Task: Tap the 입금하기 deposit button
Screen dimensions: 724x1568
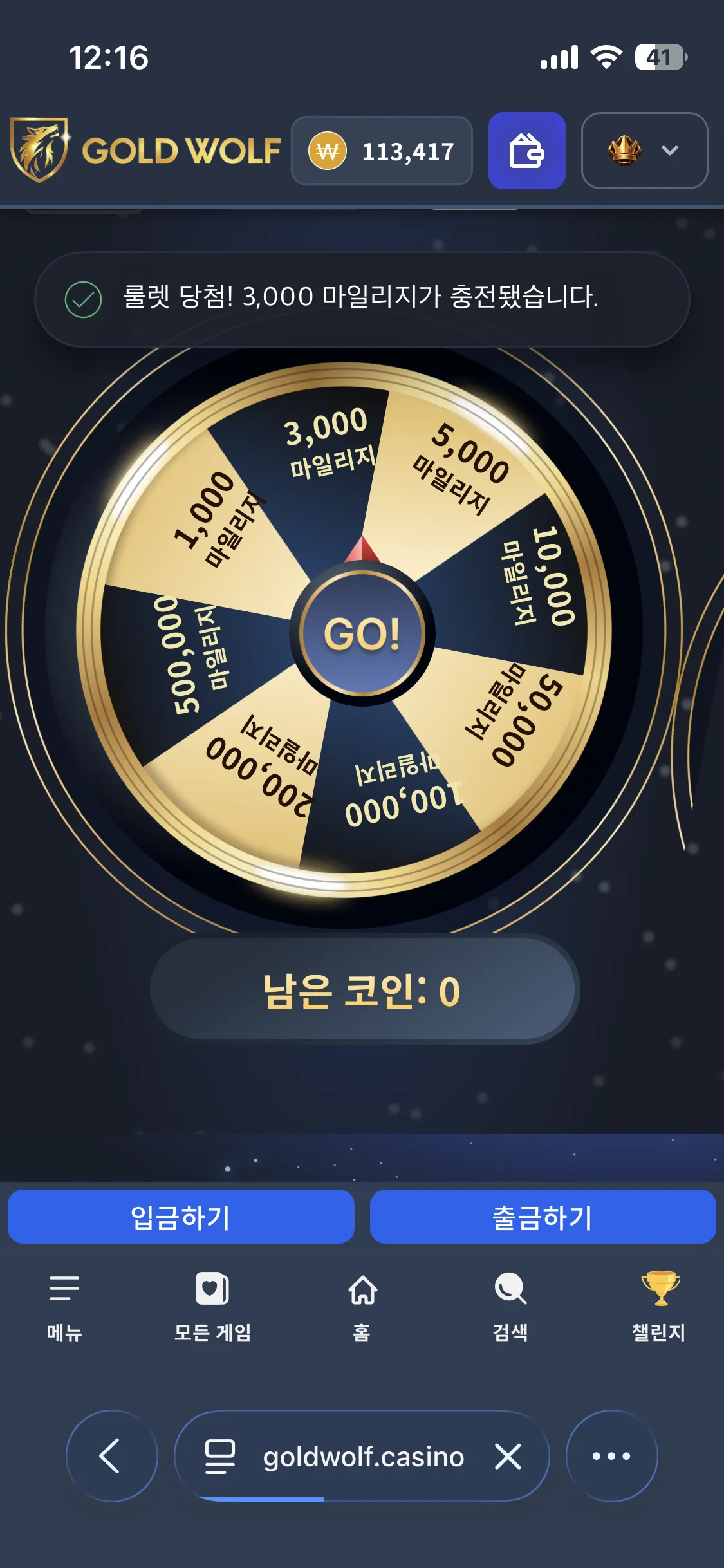Action: [181, 1217]
